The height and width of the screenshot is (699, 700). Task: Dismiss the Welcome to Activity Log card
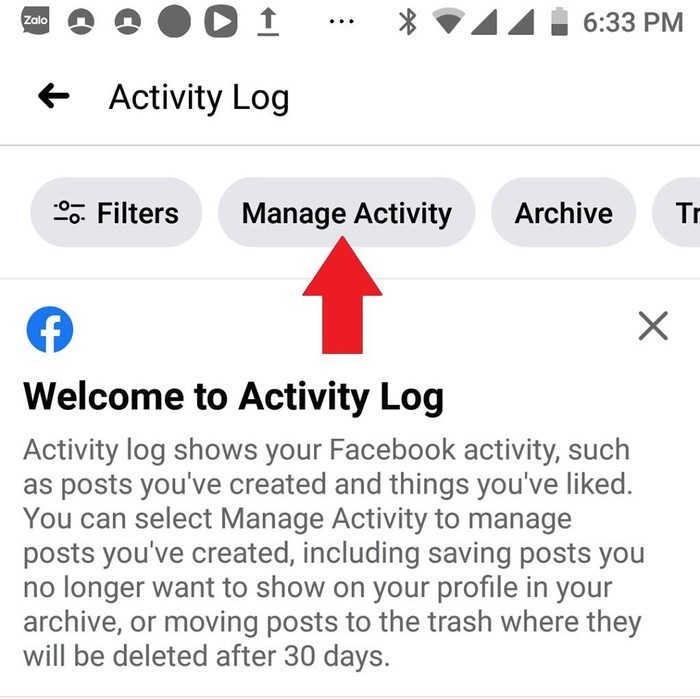(653, 325)
